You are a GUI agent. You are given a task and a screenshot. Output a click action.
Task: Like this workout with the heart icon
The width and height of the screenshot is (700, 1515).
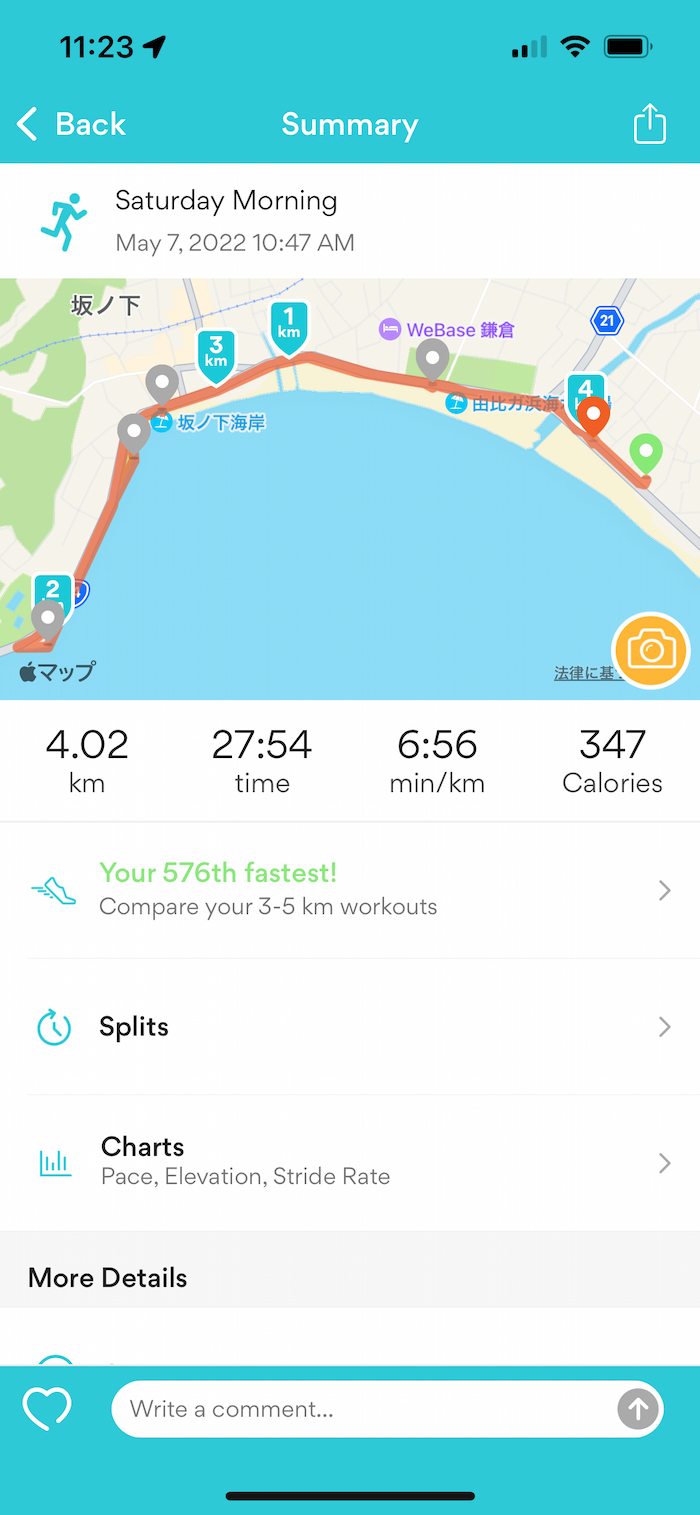pyautogui.click(x=48, y=1409)
